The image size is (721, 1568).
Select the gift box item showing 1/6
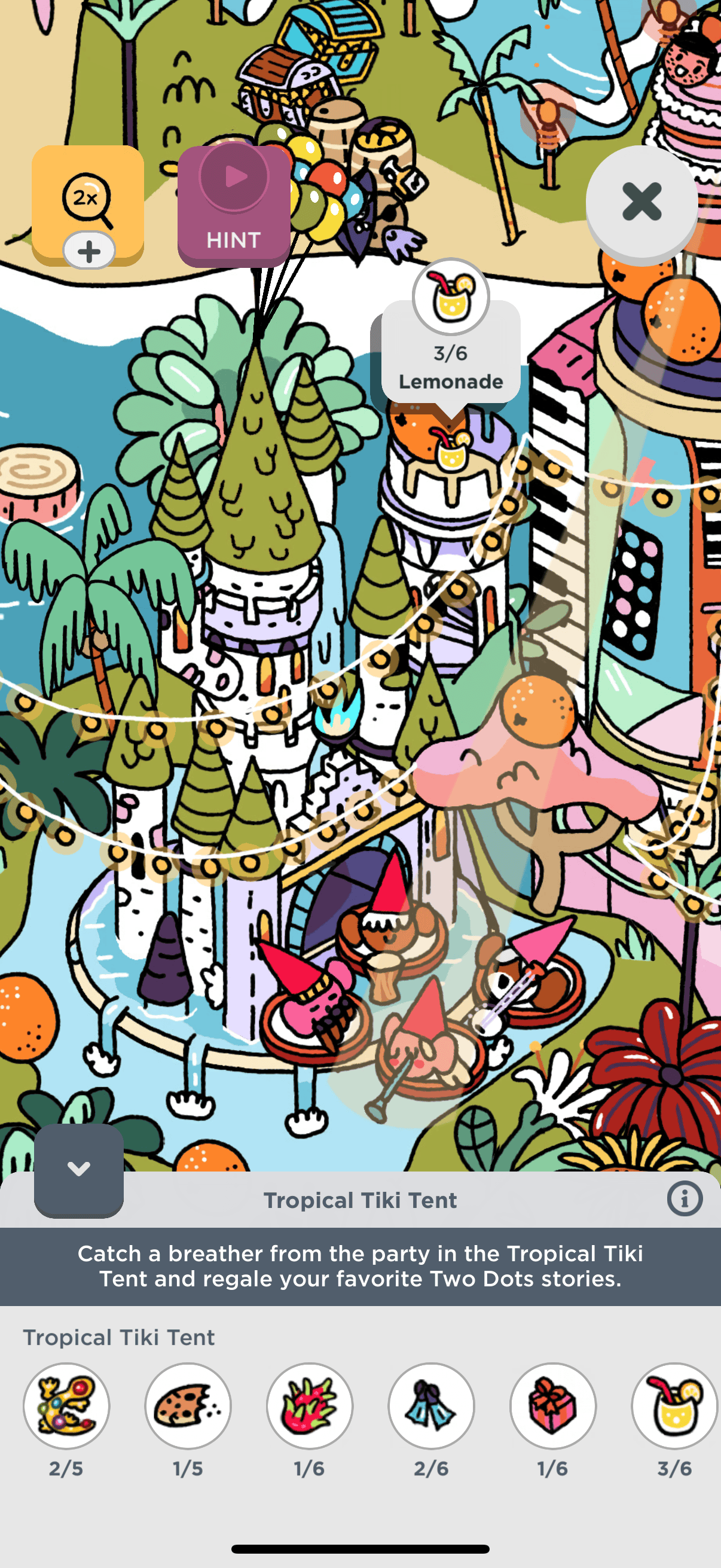click(552, 1405)
